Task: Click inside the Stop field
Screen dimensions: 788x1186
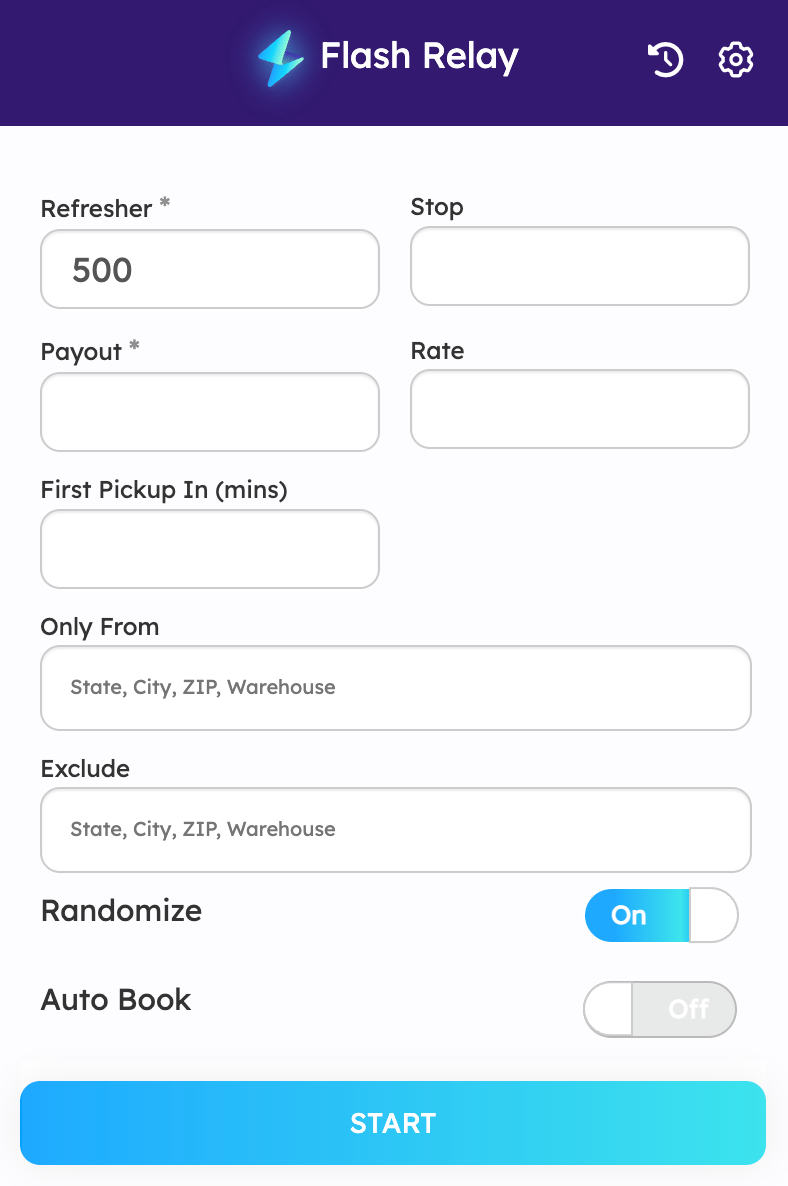Action: pos(579,266)
